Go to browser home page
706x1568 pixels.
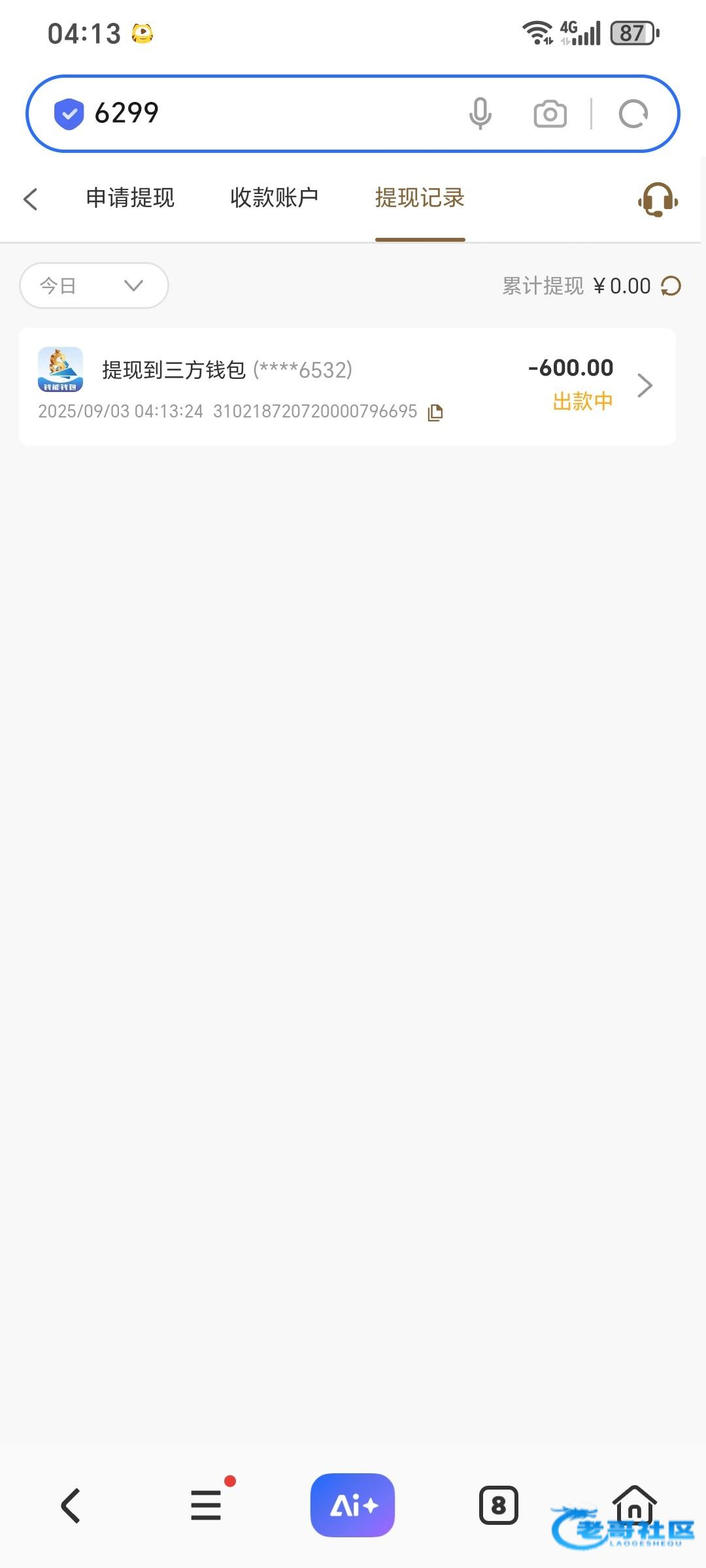633,1503
